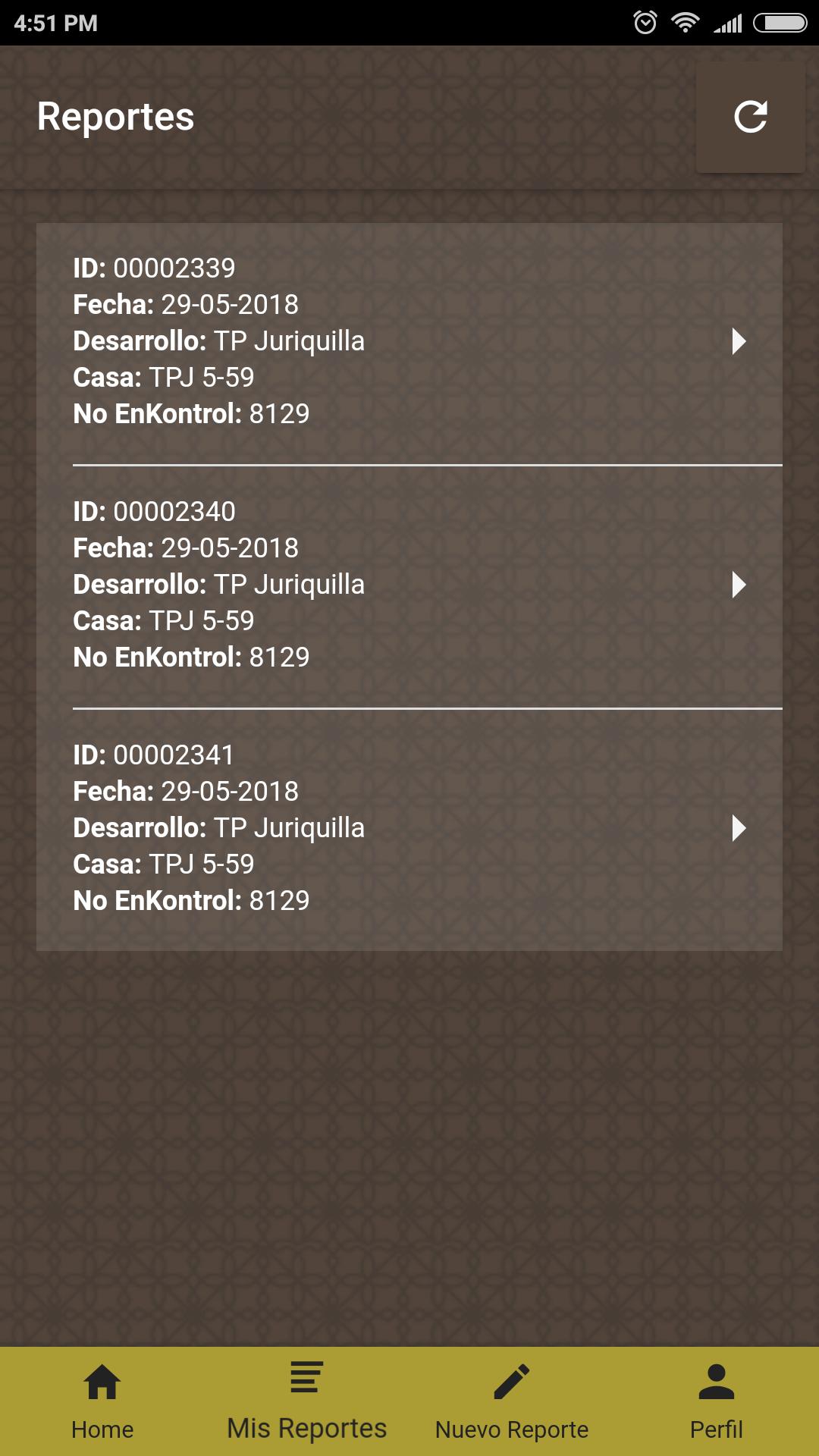
Task: Expand report ID 00002339 details
Action: click(x=736, y=341)
